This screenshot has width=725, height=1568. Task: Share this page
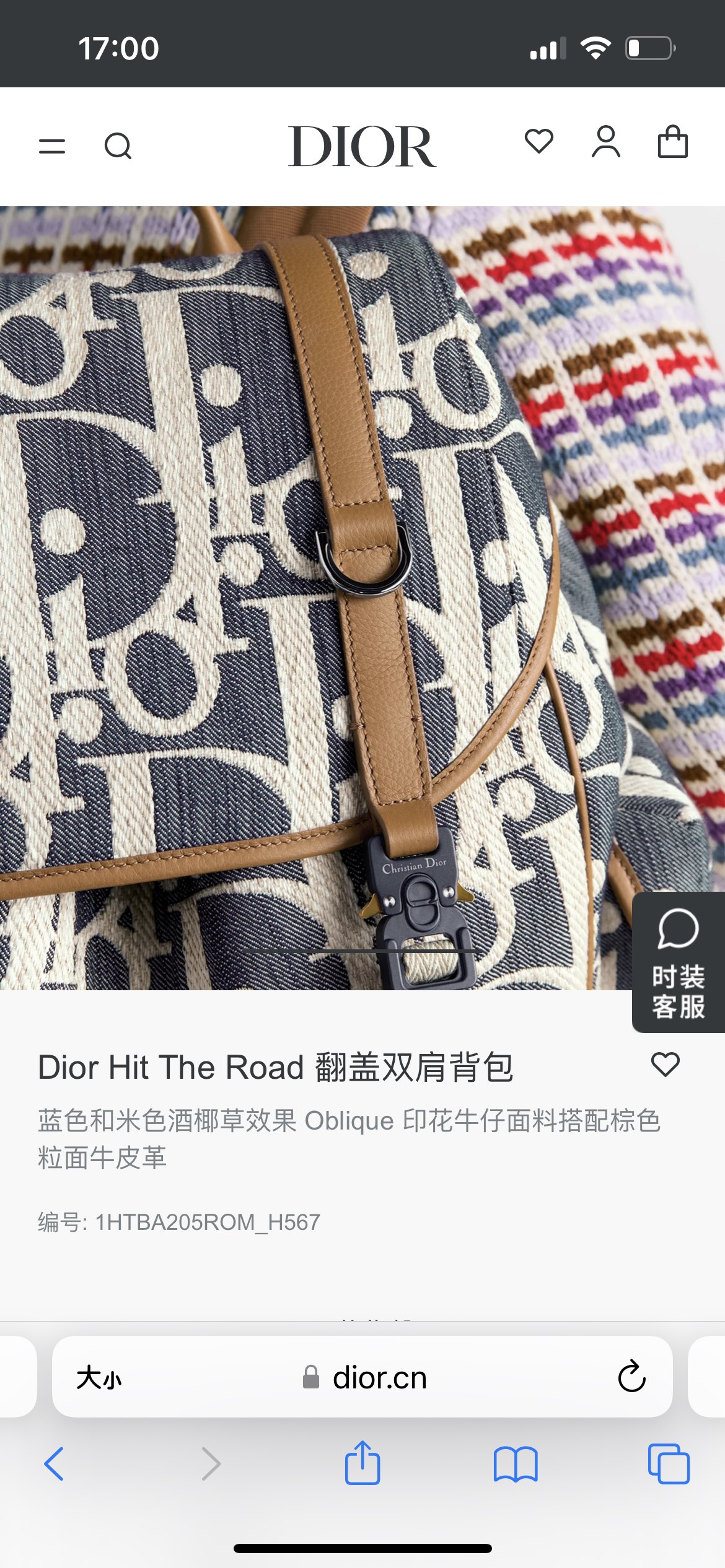(x=362, y=1462)
